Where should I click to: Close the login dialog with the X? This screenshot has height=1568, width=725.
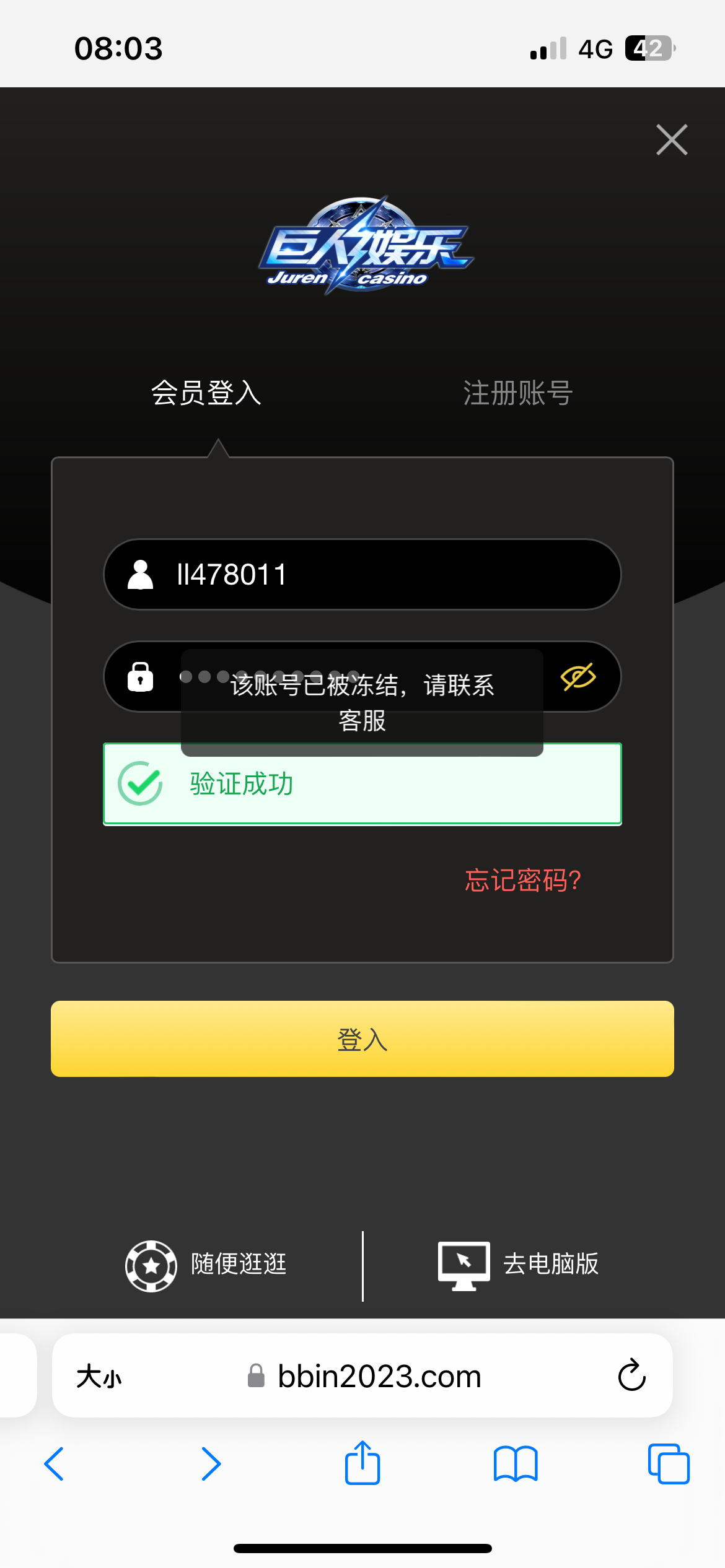click(x=672, y=140)
